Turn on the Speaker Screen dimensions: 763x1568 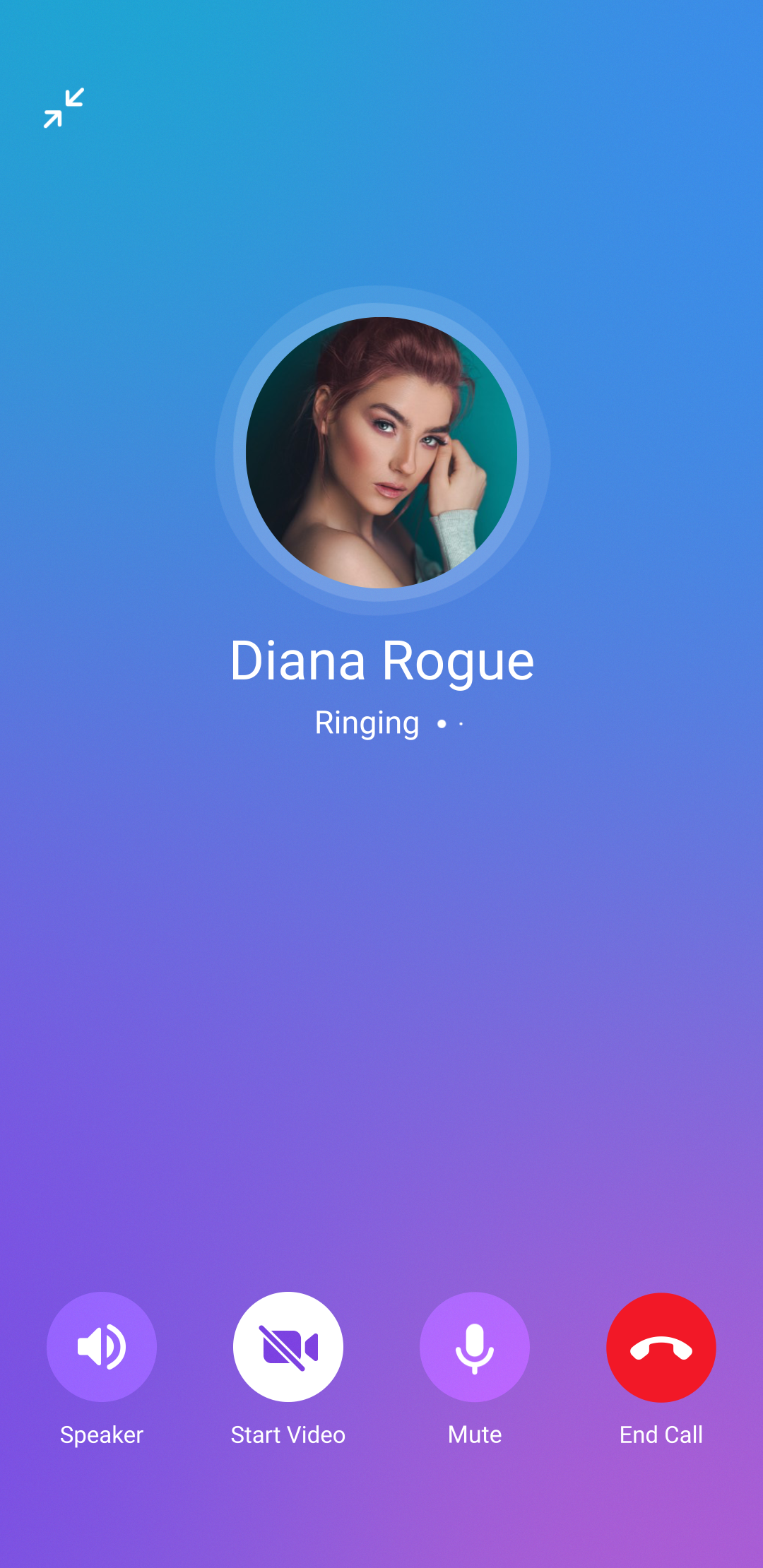[x=102, y=1346]
